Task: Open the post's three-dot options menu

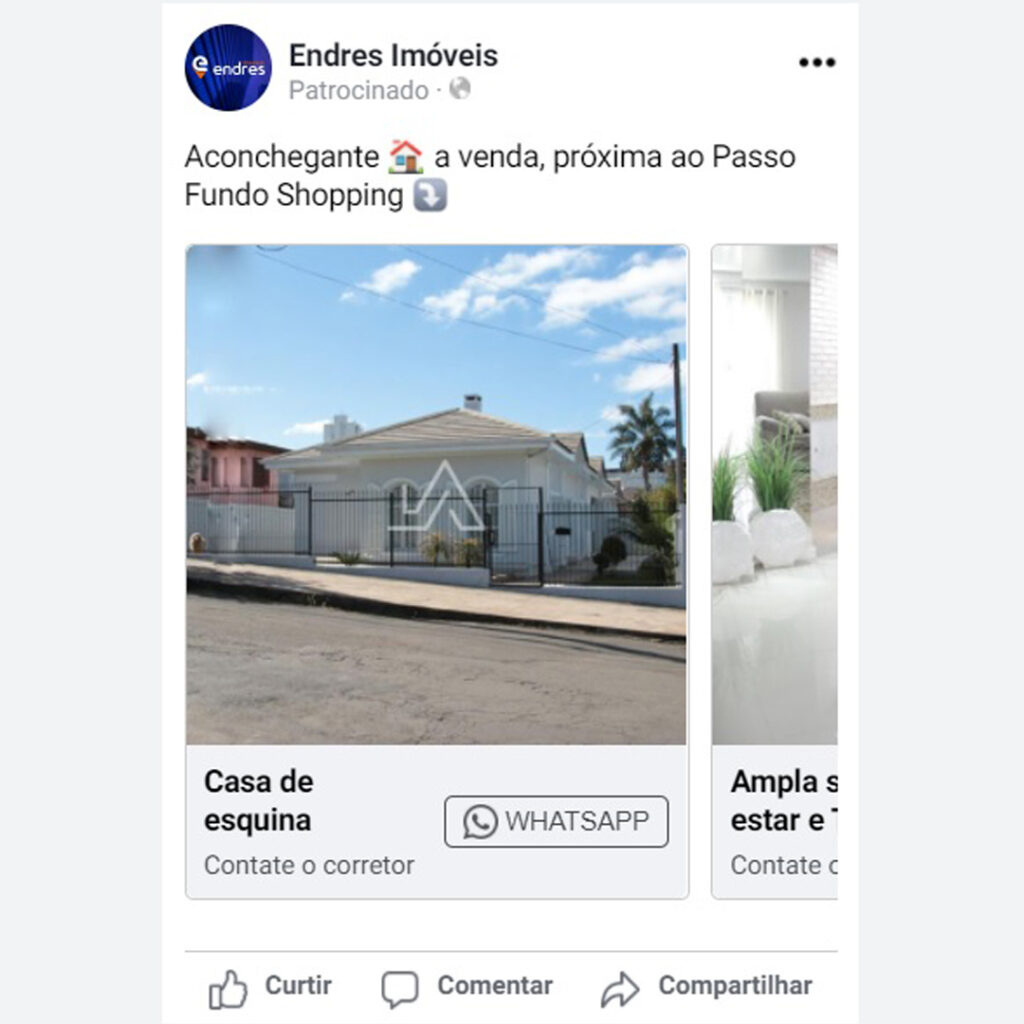Action: 816,63
